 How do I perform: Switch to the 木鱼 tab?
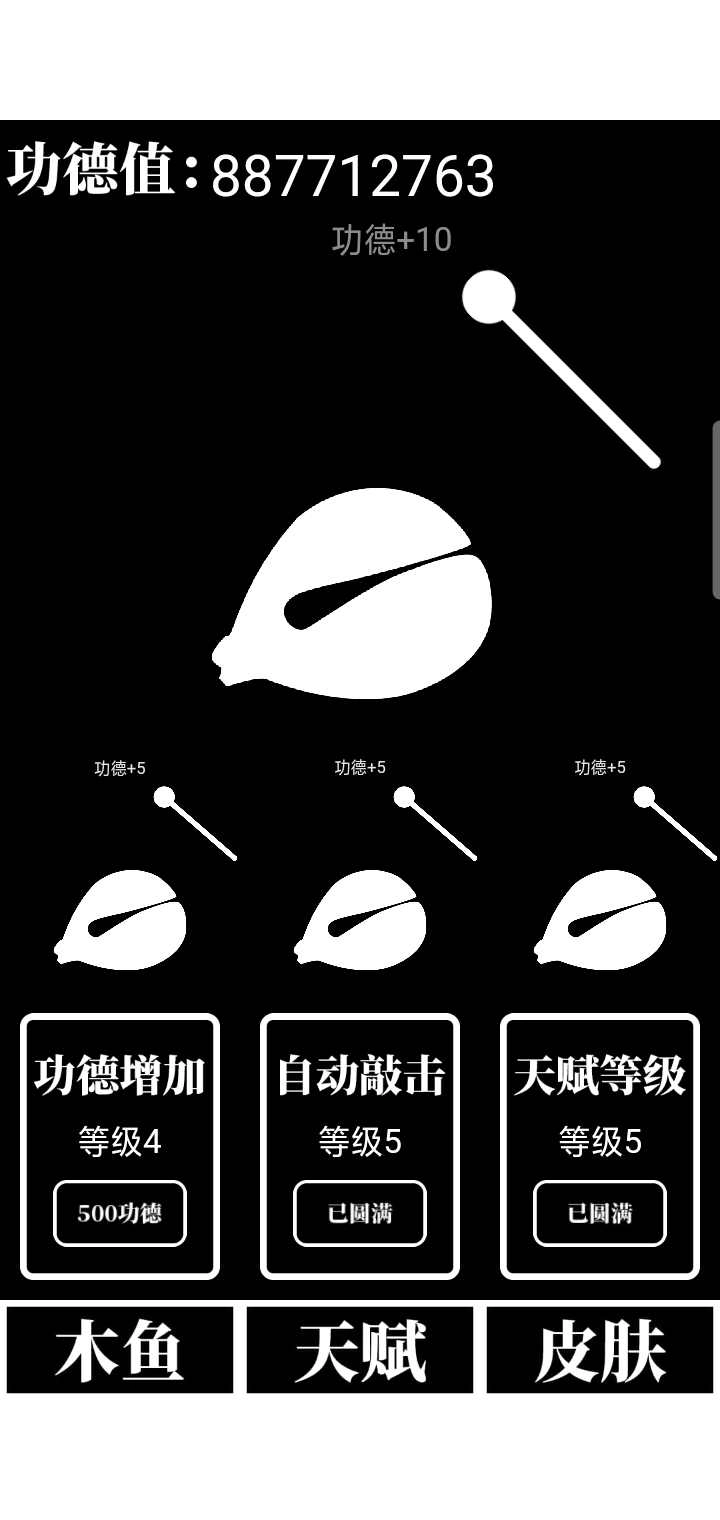point(120,1350)
